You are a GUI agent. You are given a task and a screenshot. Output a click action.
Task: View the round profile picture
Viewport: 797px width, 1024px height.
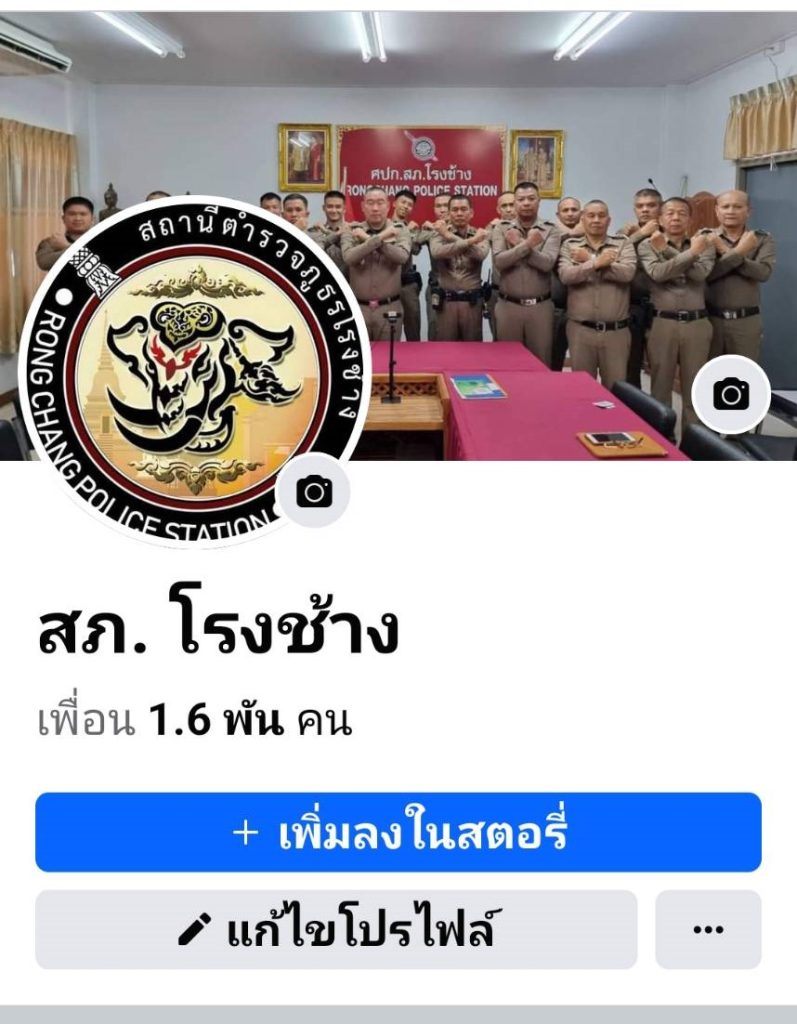pos(190,370)
